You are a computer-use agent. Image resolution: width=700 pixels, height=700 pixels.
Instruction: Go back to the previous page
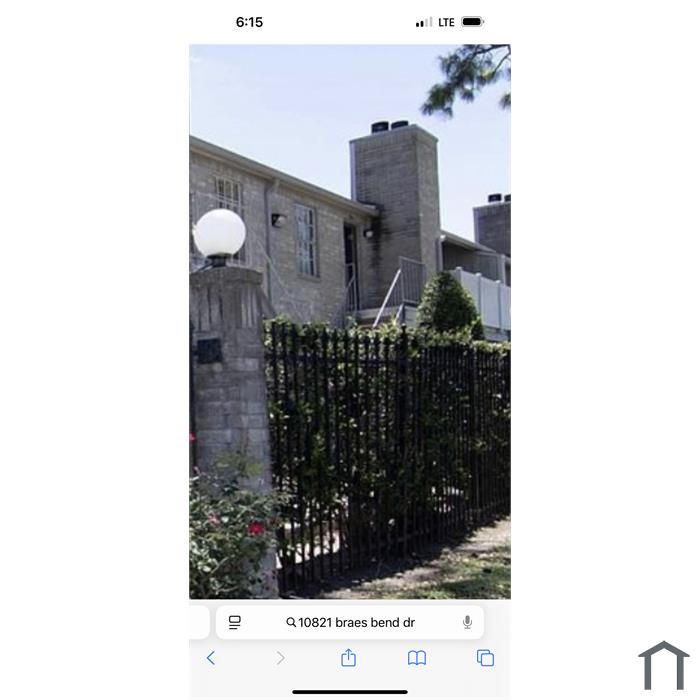click(211, 658)
